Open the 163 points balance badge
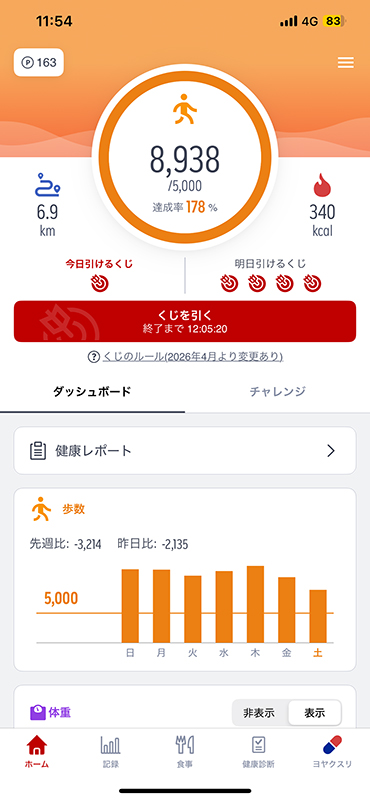The height and width of the screenshot is (800, 370). [x=39, y=63]
